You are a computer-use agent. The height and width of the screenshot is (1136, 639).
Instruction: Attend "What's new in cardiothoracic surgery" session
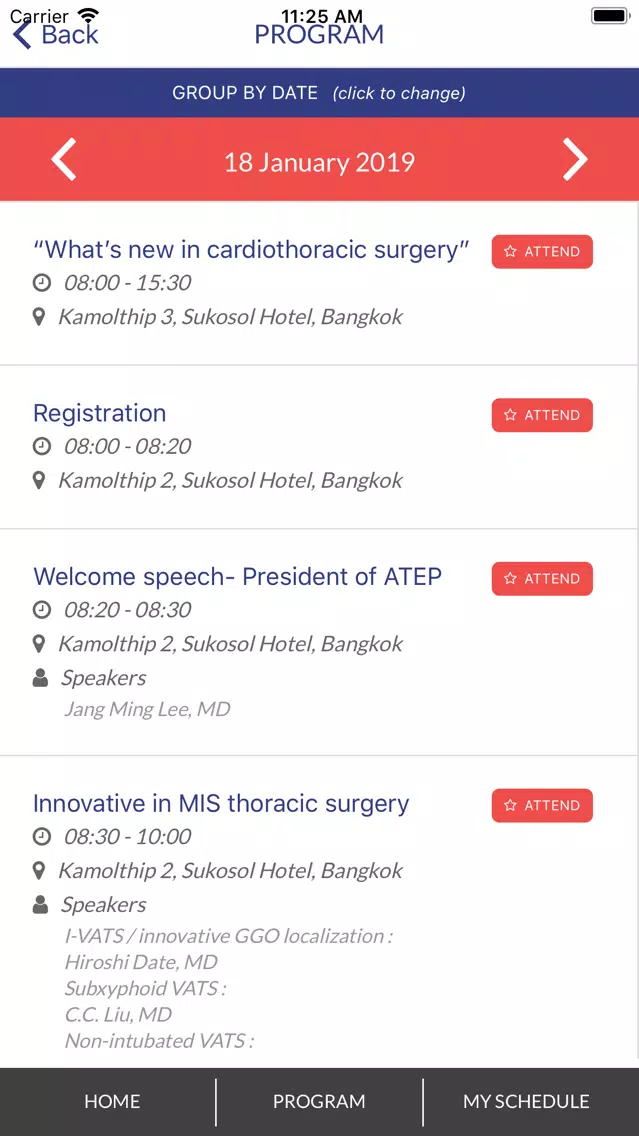coord(542,251)
